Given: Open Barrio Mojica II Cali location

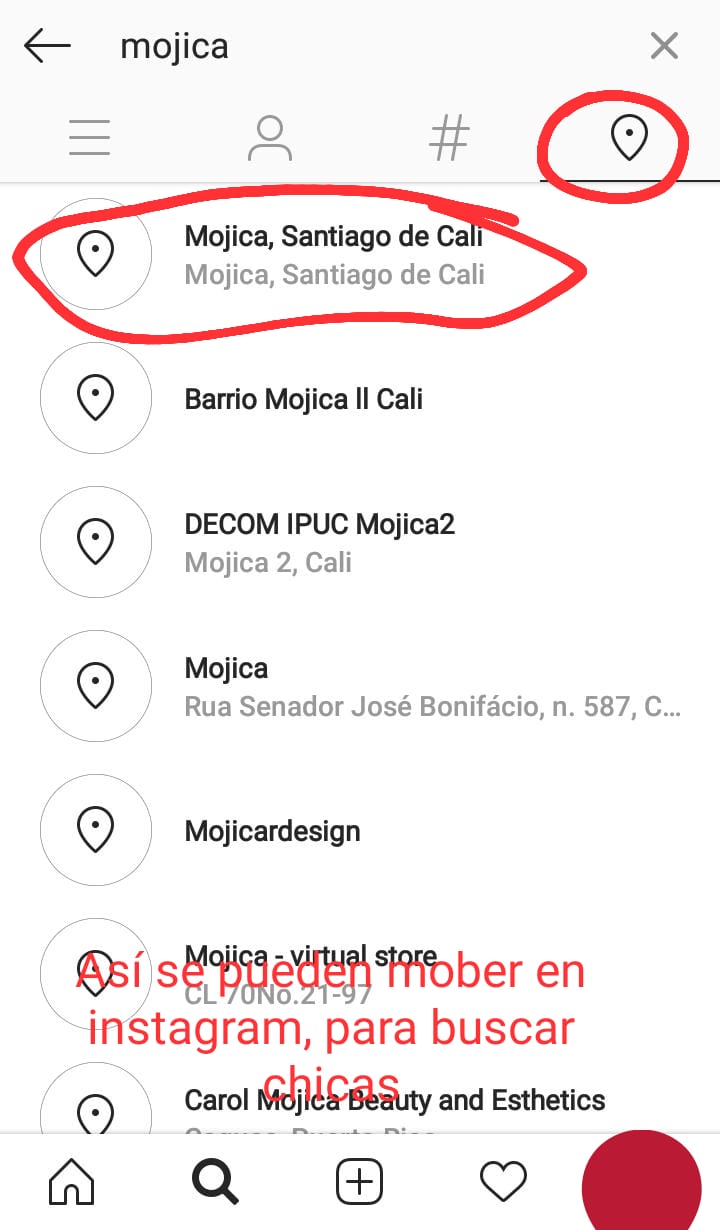Looking at the screenshot, I should tap(303, 399).
